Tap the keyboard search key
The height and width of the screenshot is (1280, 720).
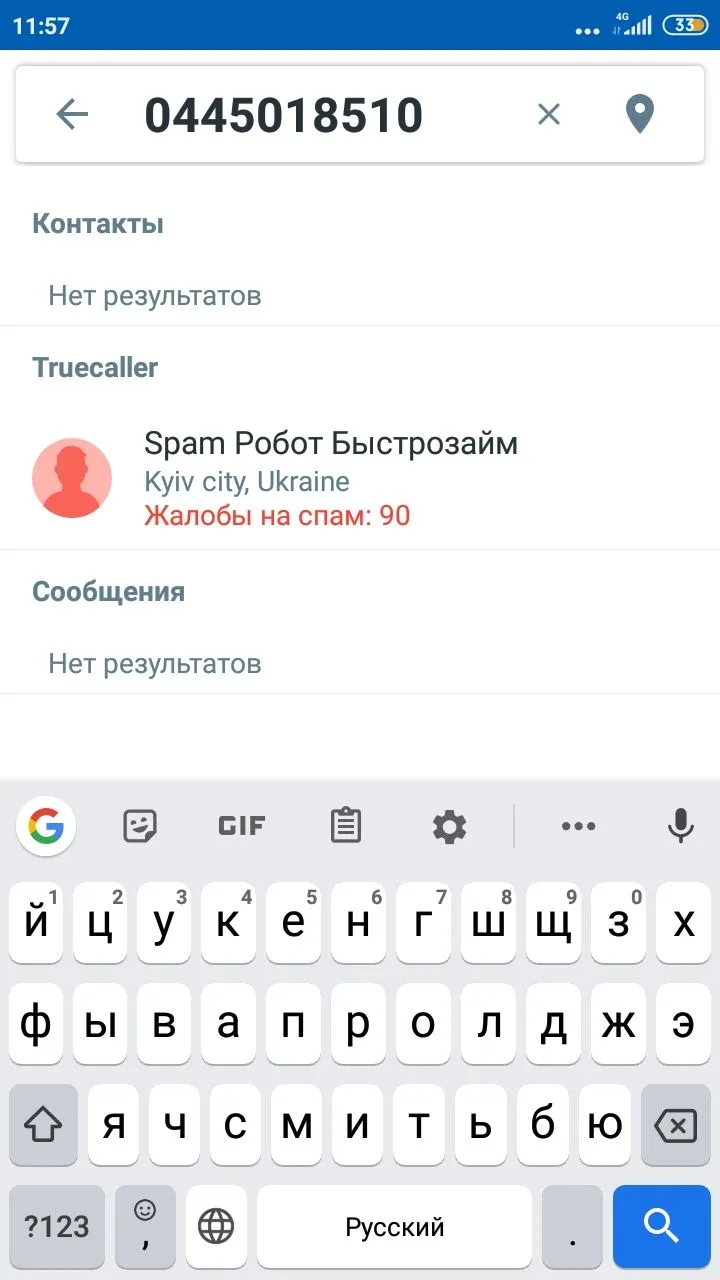pyautogui.click(x=661, y=1225)
